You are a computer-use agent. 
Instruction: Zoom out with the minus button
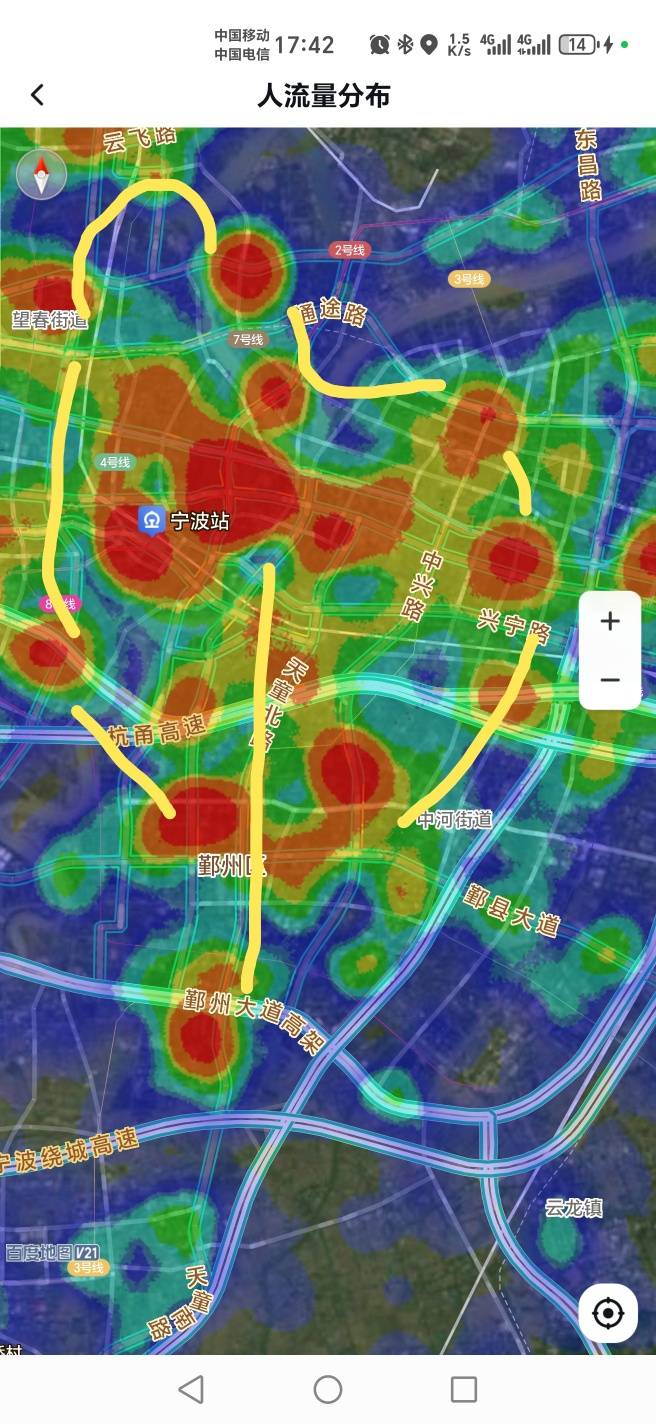point(610,680)
